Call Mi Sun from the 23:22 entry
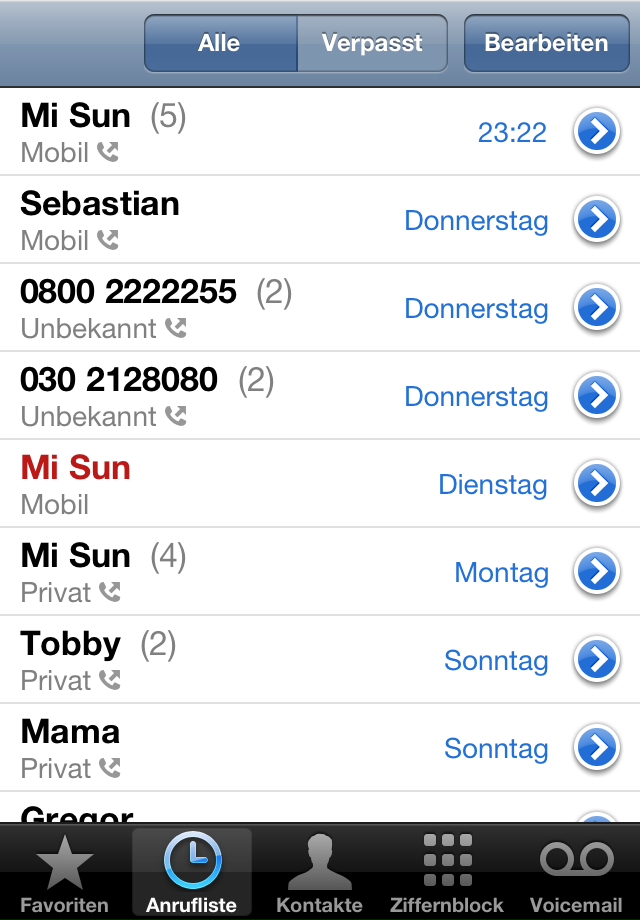Image resolution: width=640 pixels, height=920 pixels. [250, 132]
